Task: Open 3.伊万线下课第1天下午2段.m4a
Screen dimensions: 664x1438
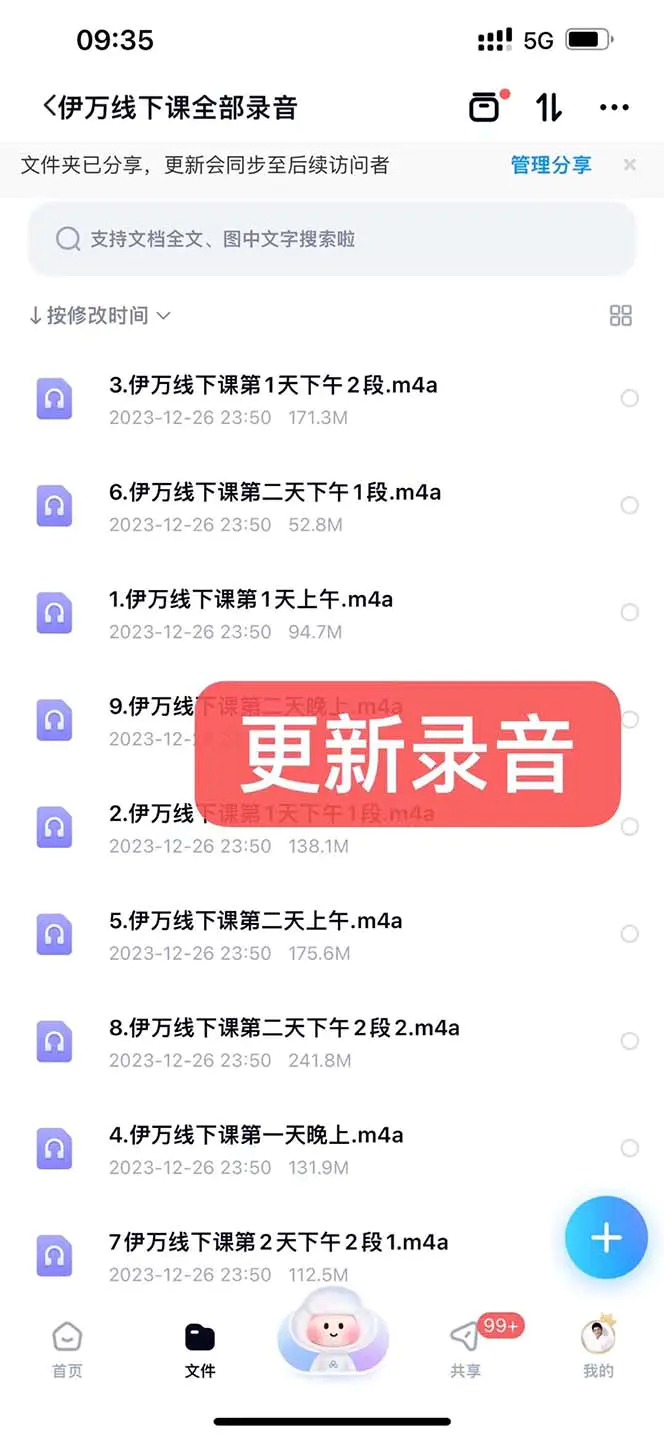Action: pyautogui.click(x=273, y=385)
